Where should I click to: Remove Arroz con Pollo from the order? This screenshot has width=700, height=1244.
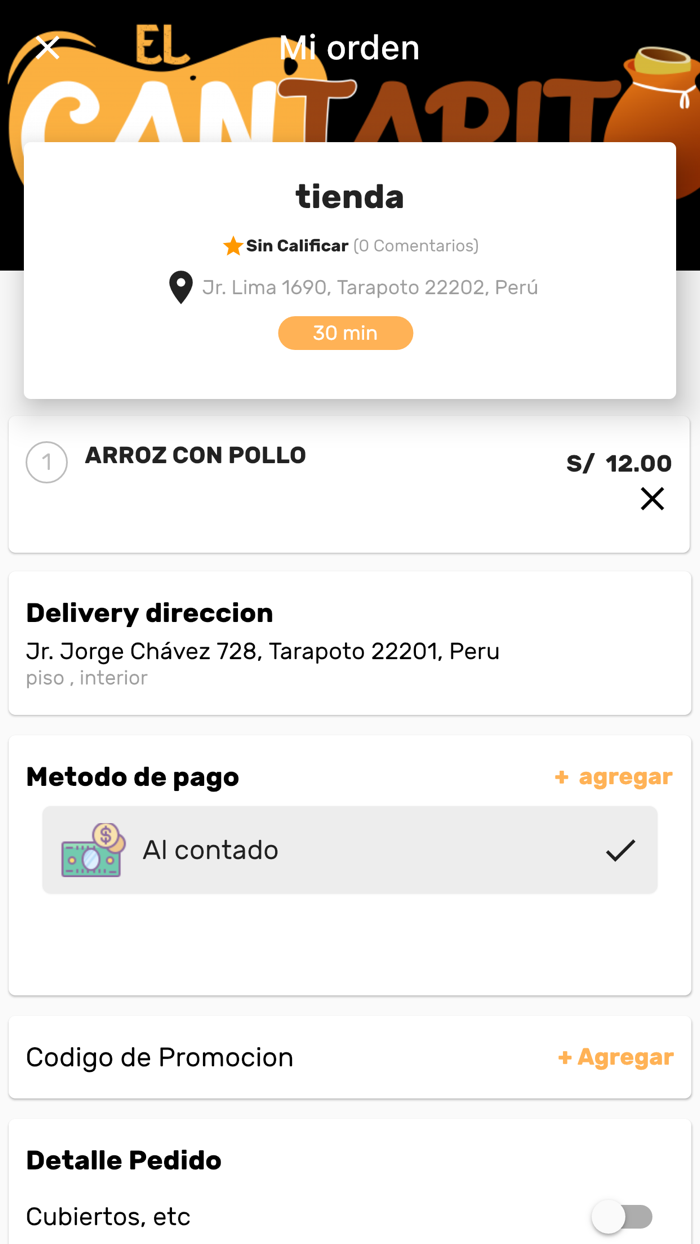tap(652, 498)
